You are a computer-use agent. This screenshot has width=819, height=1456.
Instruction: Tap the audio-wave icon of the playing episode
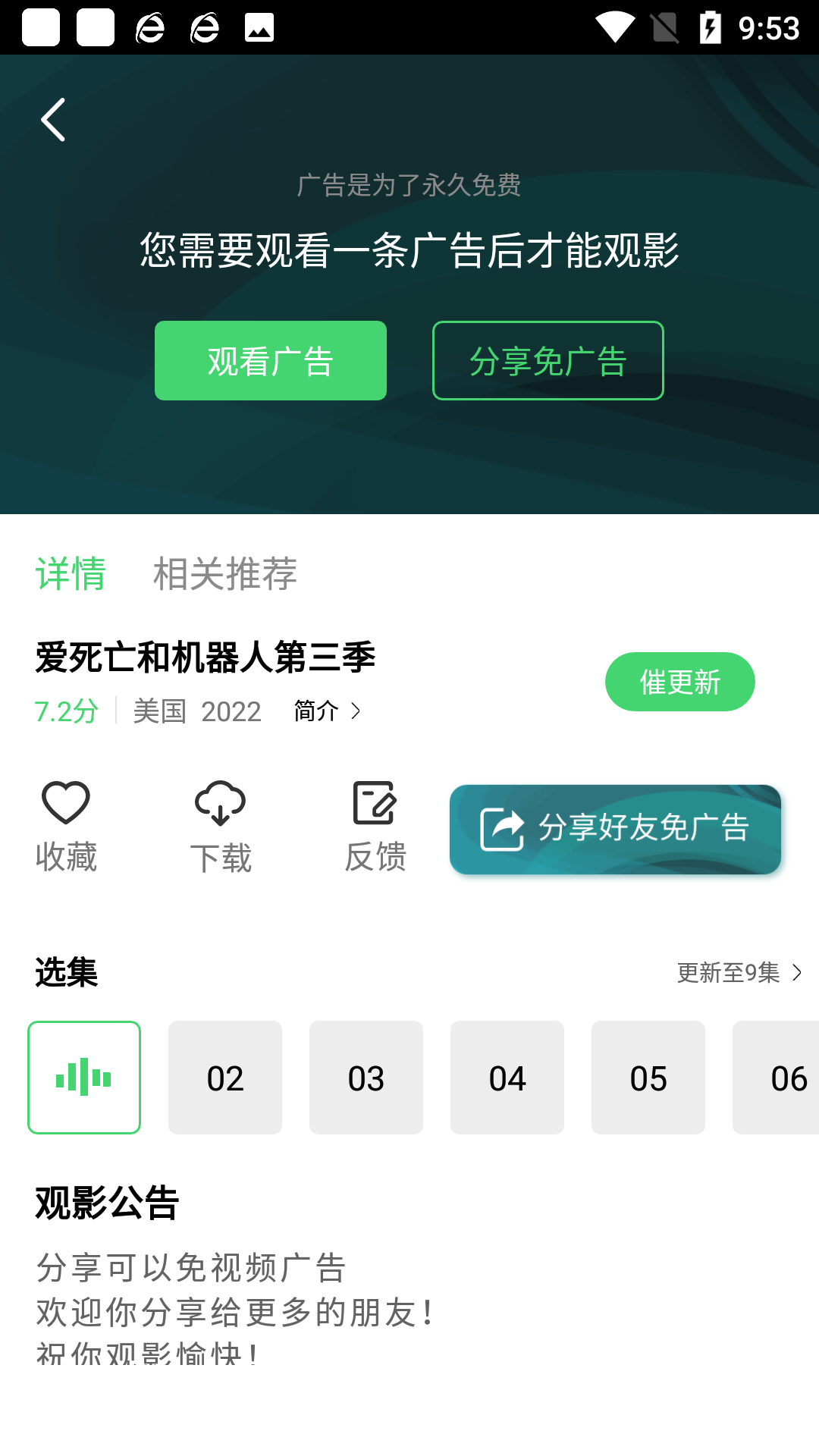click(83, 1077)
